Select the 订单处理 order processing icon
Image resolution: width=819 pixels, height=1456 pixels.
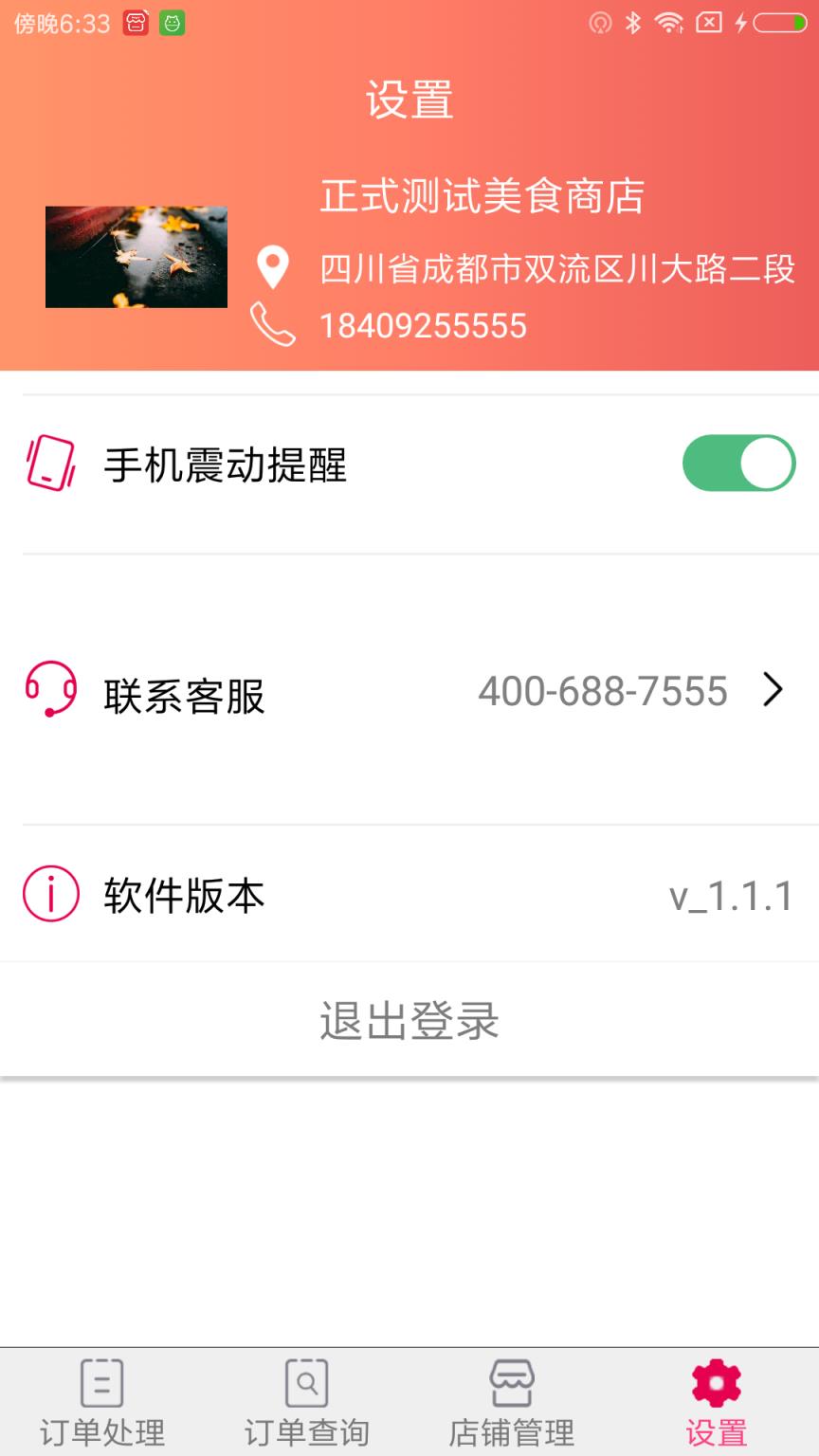pyautogui.click(x=101, y=1383)
